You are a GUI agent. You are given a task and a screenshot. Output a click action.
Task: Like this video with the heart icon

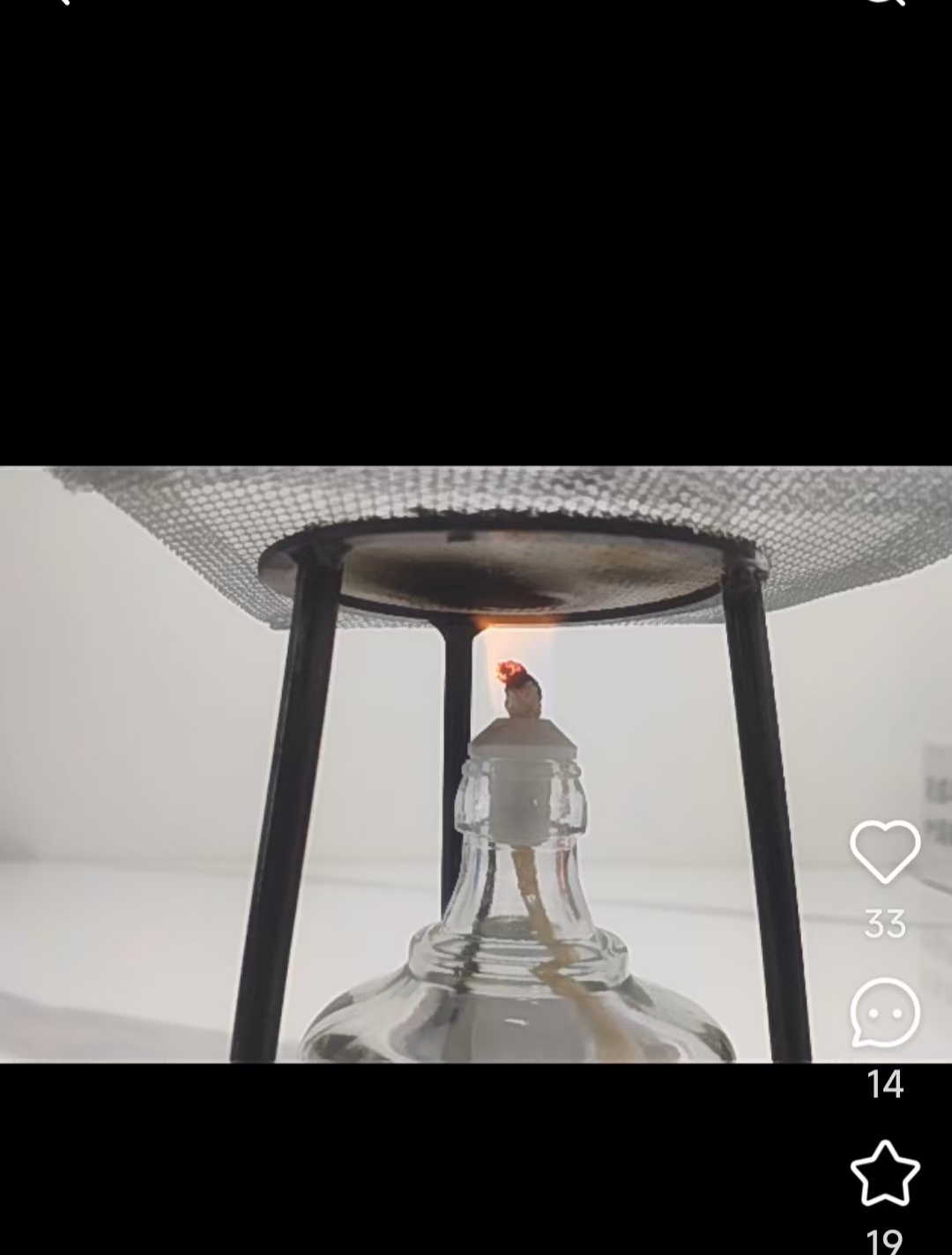click(x=884, y=851)
